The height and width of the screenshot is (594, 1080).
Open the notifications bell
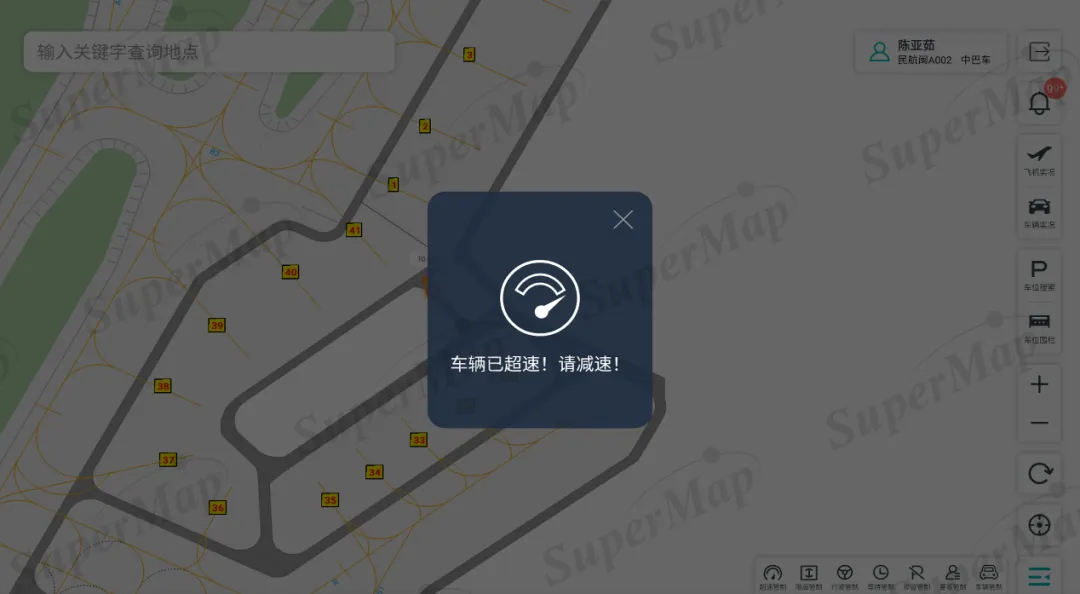click(x=1039, y=102)
